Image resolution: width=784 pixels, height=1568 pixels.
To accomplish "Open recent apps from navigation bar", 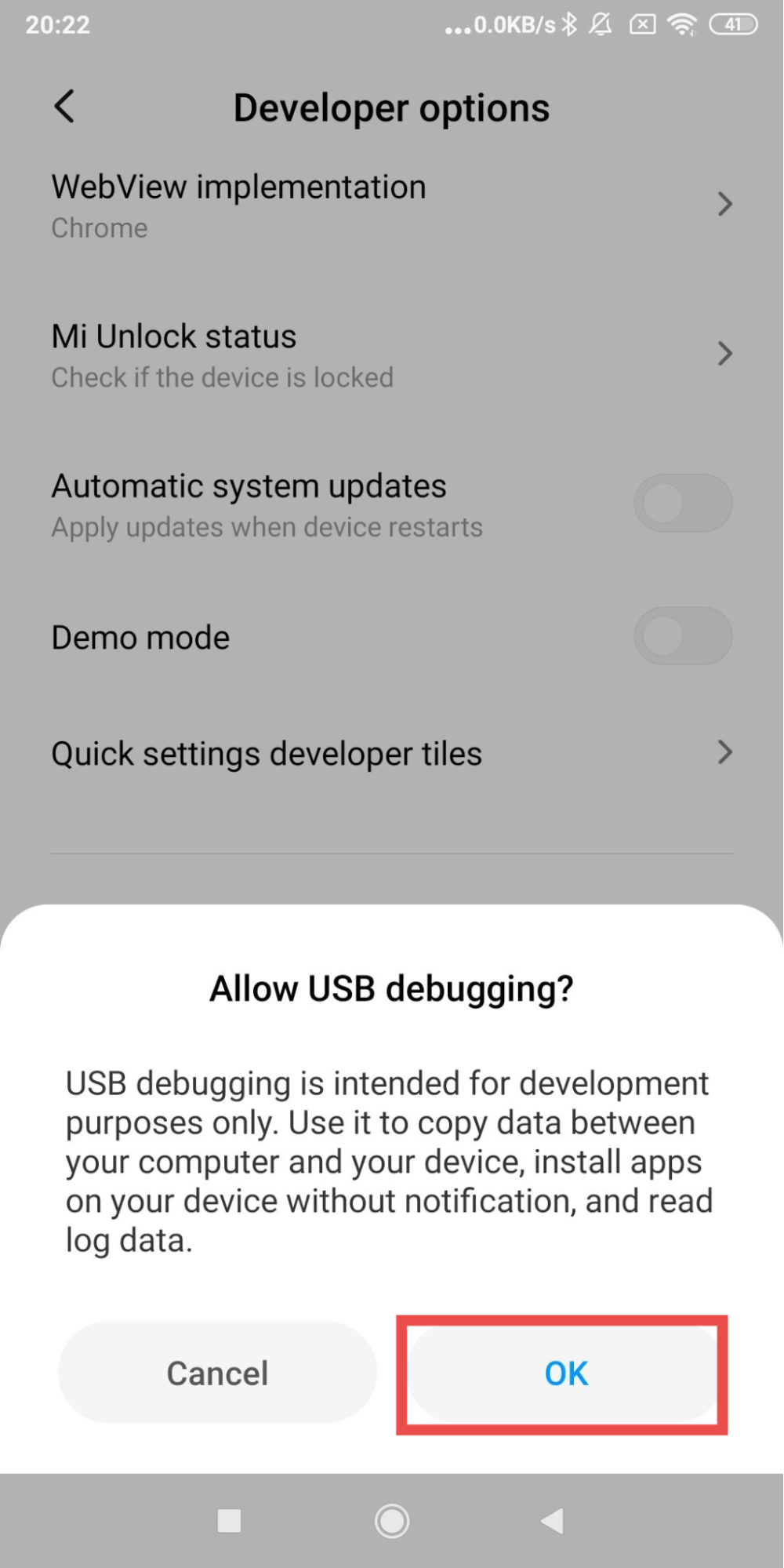I will (229, 1521).
